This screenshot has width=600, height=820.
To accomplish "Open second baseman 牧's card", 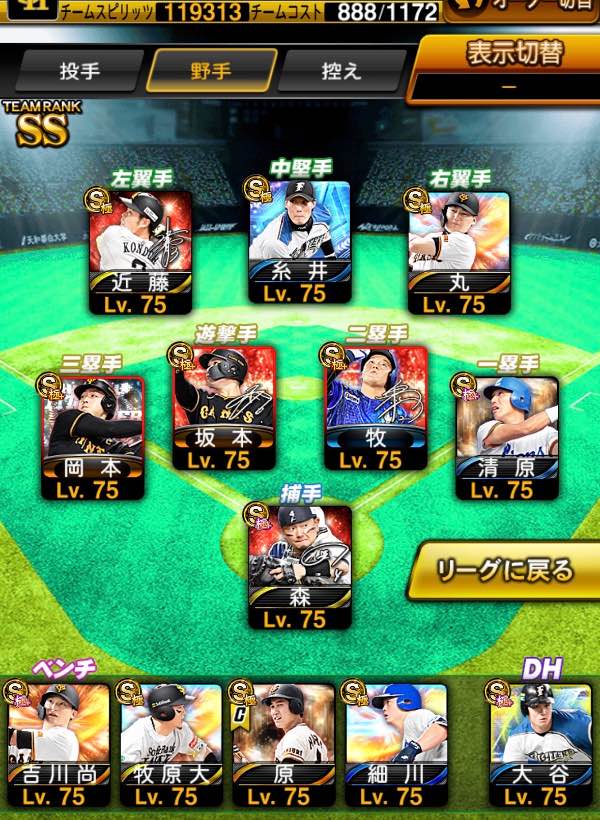I will [x=376, y=408].
